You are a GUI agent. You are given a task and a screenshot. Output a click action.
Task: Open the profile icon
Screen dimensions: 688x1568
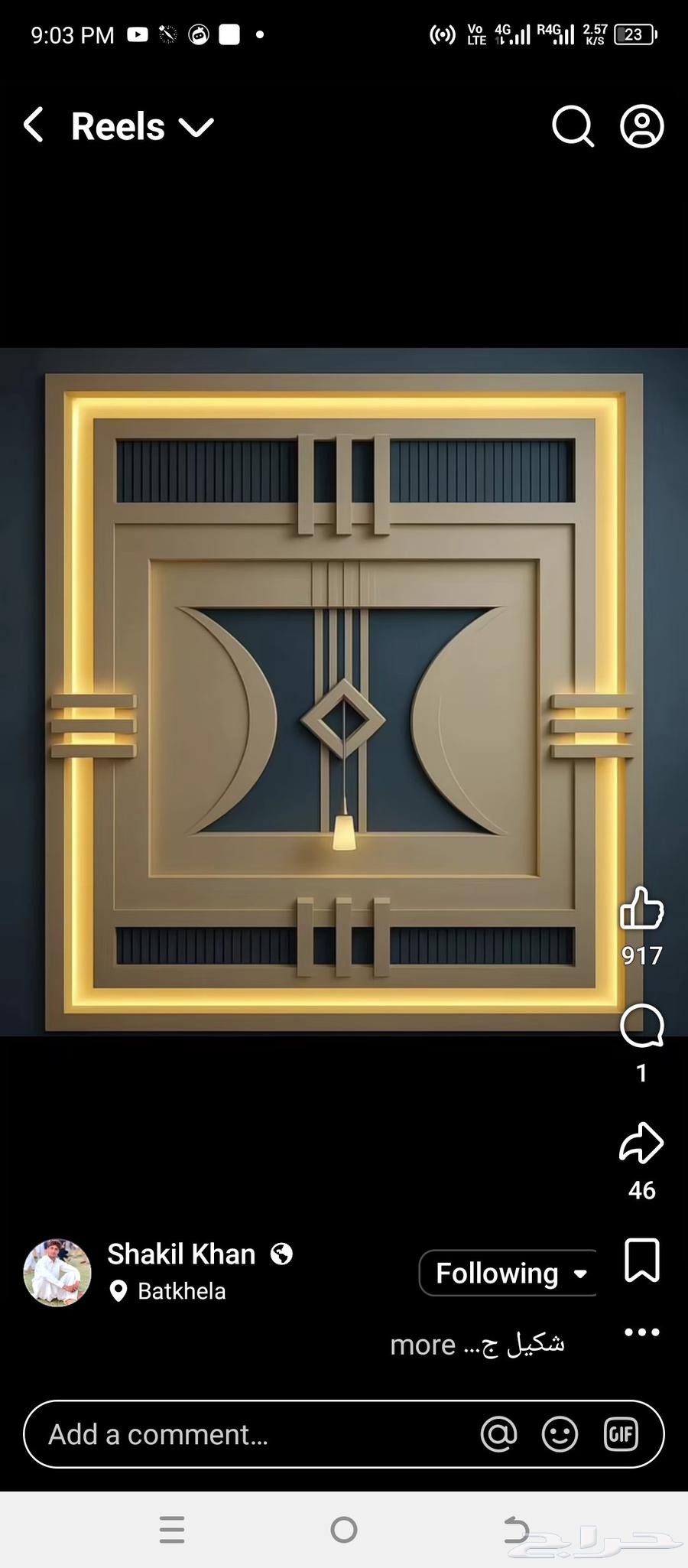coord(641,125)
